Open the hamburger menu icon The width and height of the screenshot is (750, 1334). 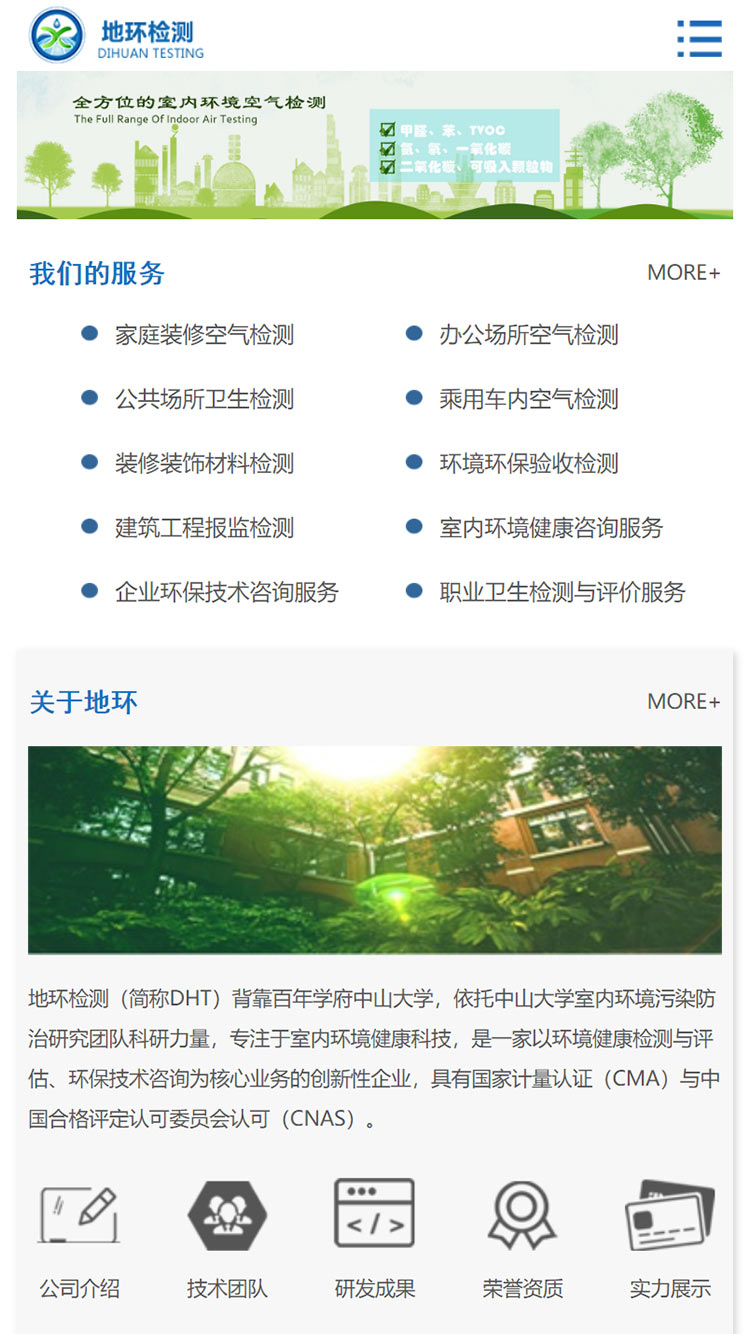(x=699, y=38)
